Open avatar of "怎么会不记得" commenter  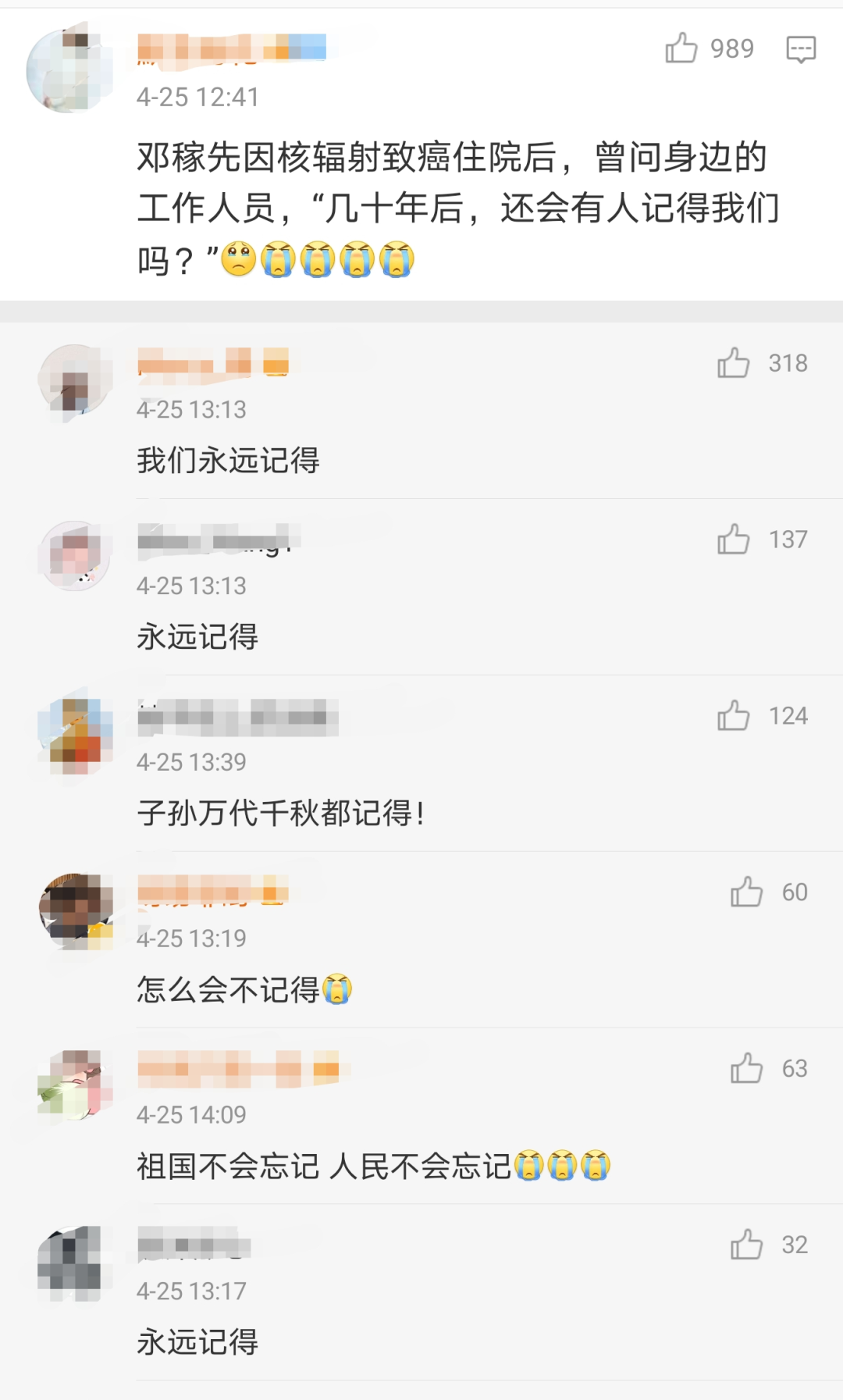[75, 911]
